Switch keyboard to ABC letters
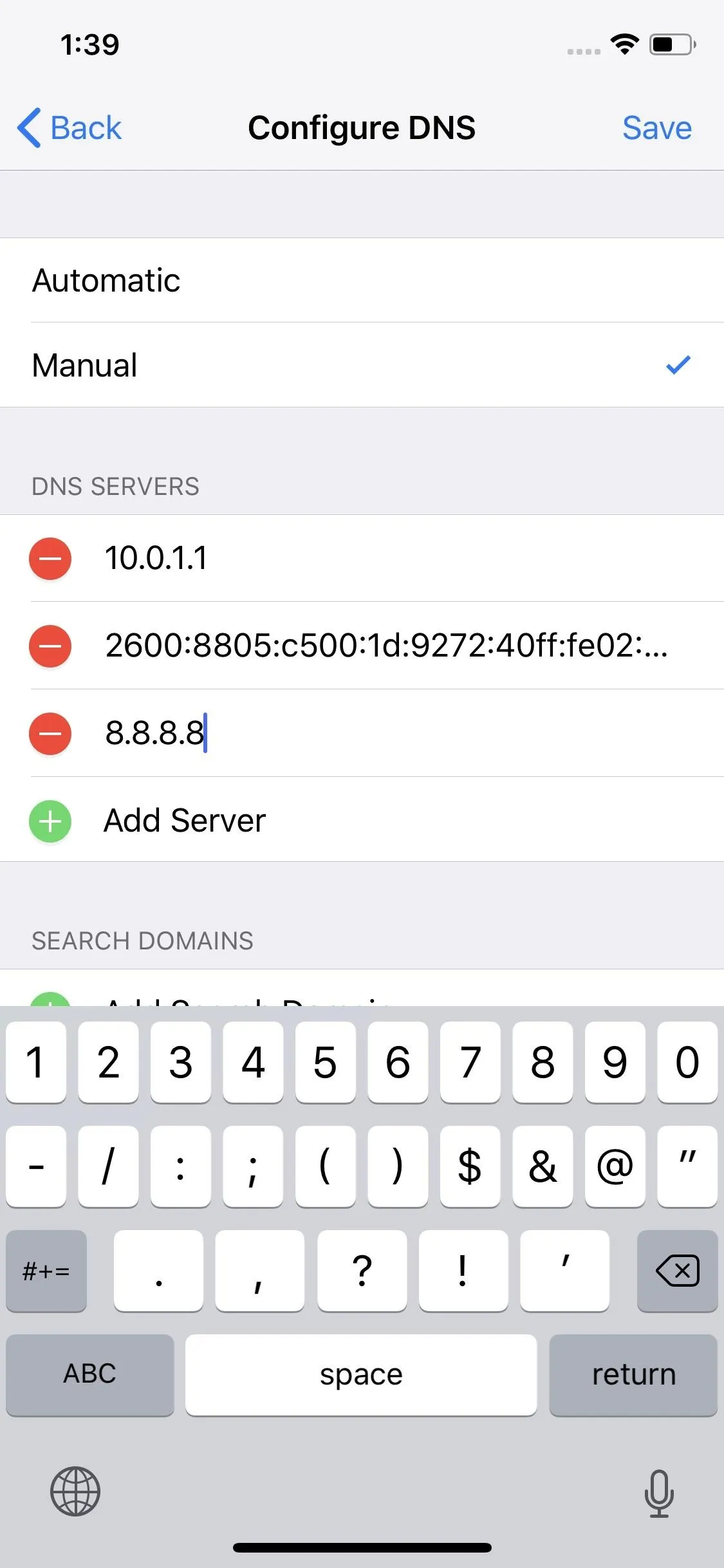 coord(90,1375)
